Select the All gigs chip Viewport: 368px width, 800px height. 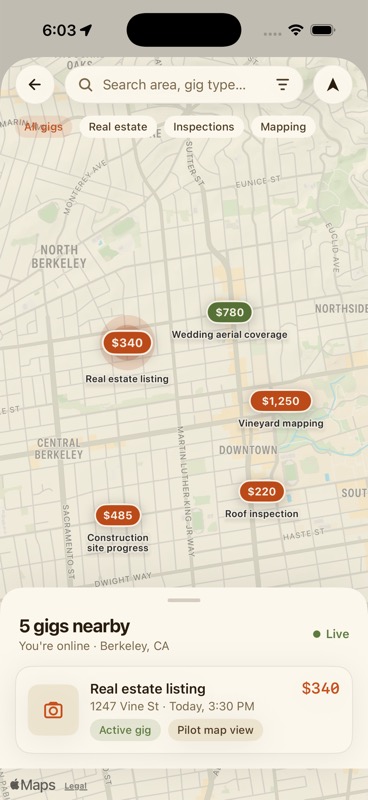coord(43,127)
